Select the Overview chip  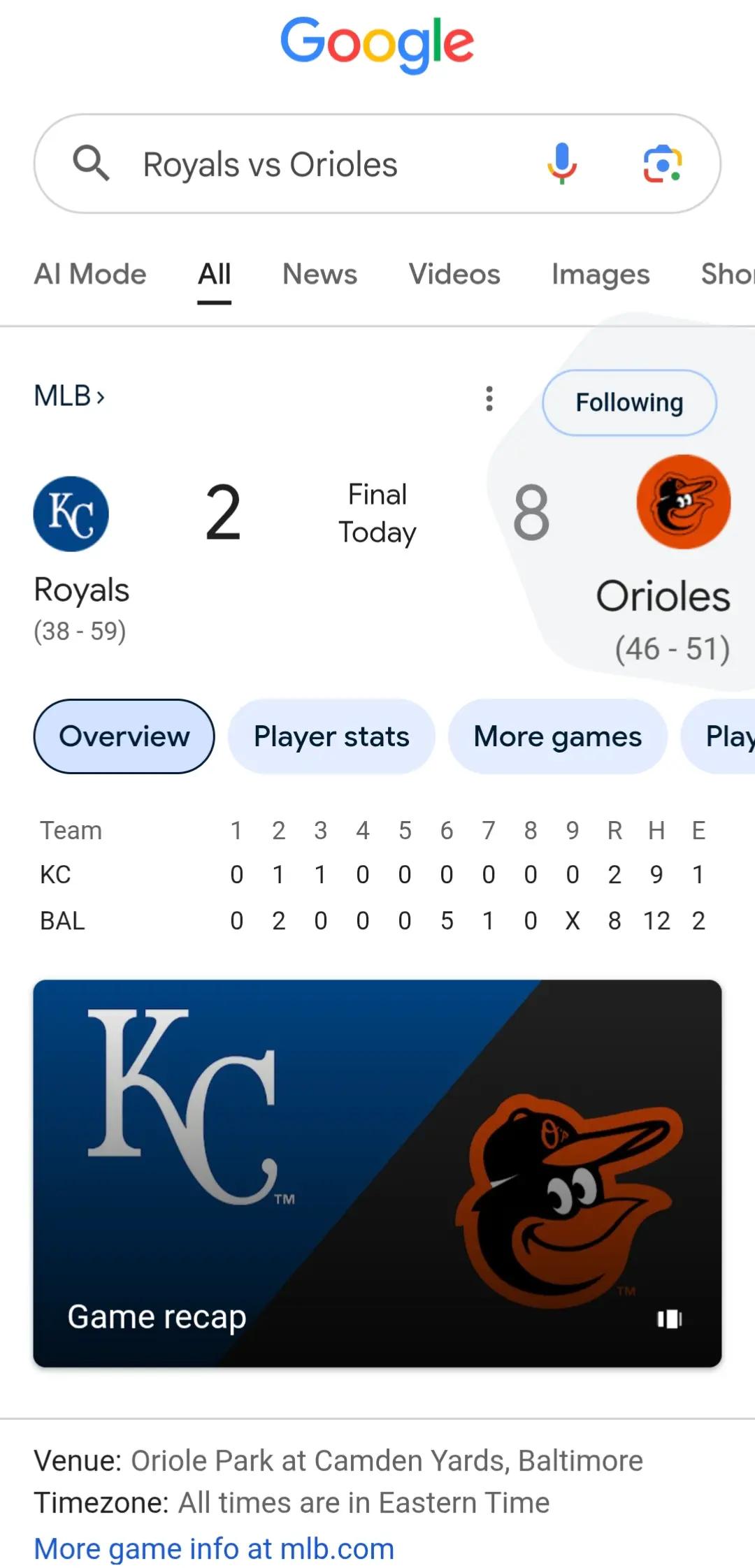click(x=124, y=736)
